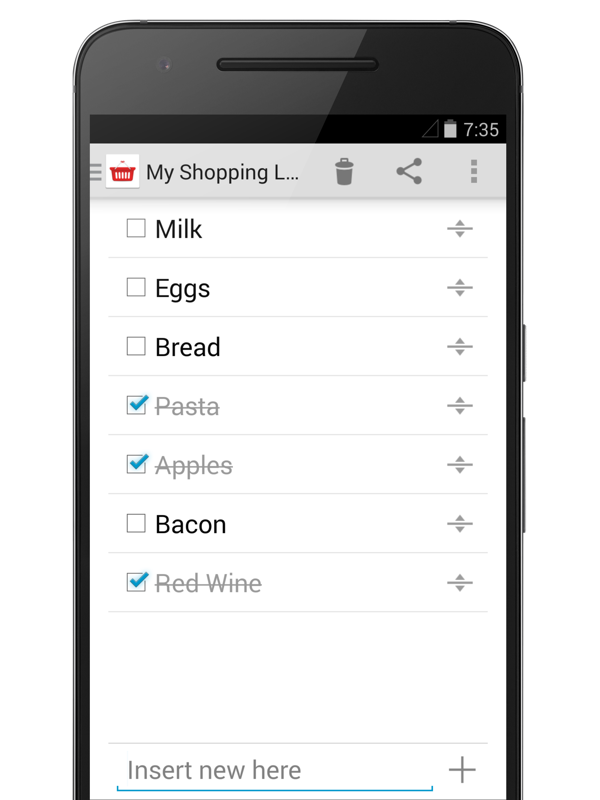The width and height of the screenshot is (600, 800).
Task: Add the new item with plus button
Action: (x=462, y=769)
